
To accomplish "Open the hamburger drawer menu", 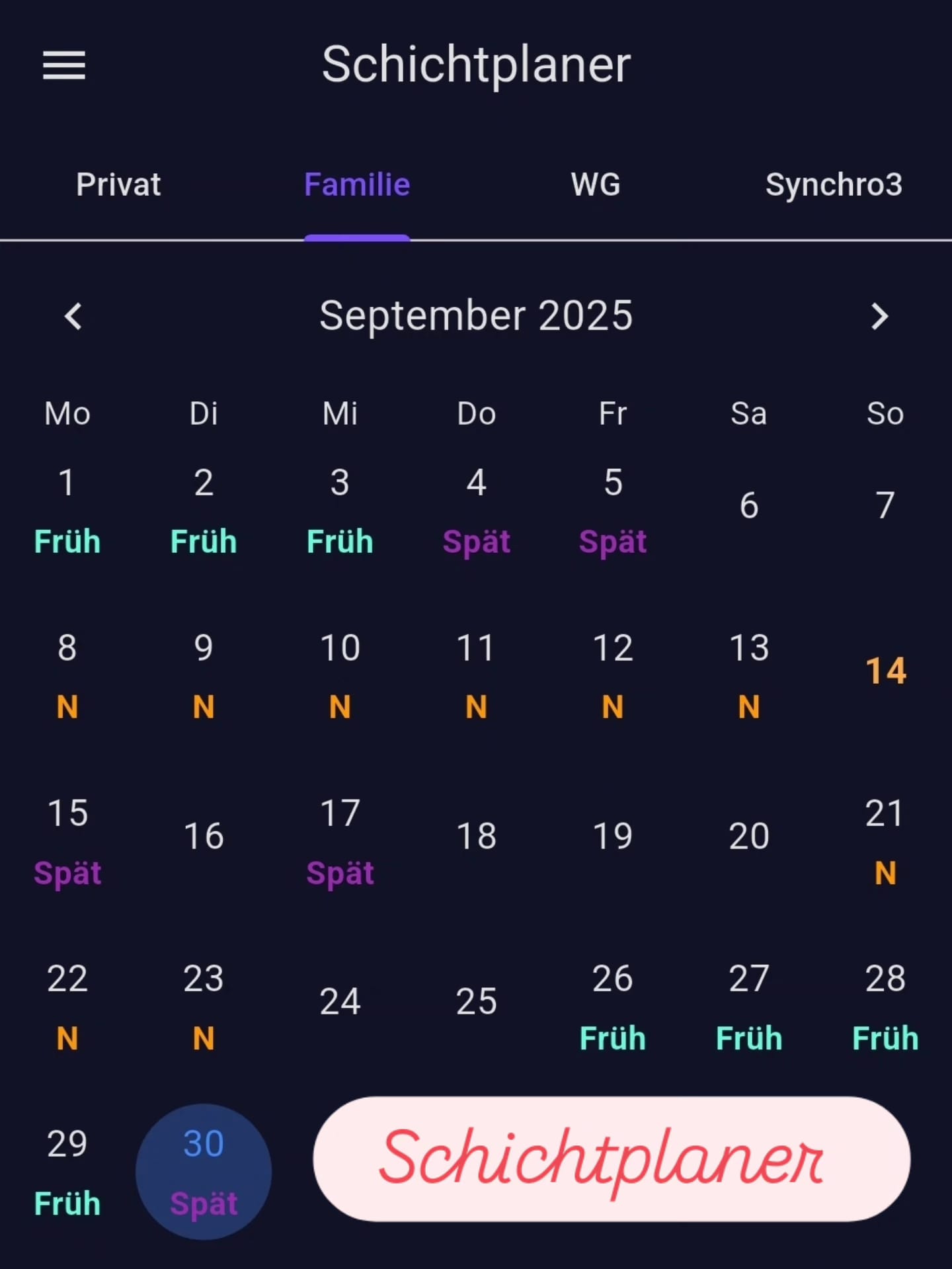I will click(x=64, y=65).
